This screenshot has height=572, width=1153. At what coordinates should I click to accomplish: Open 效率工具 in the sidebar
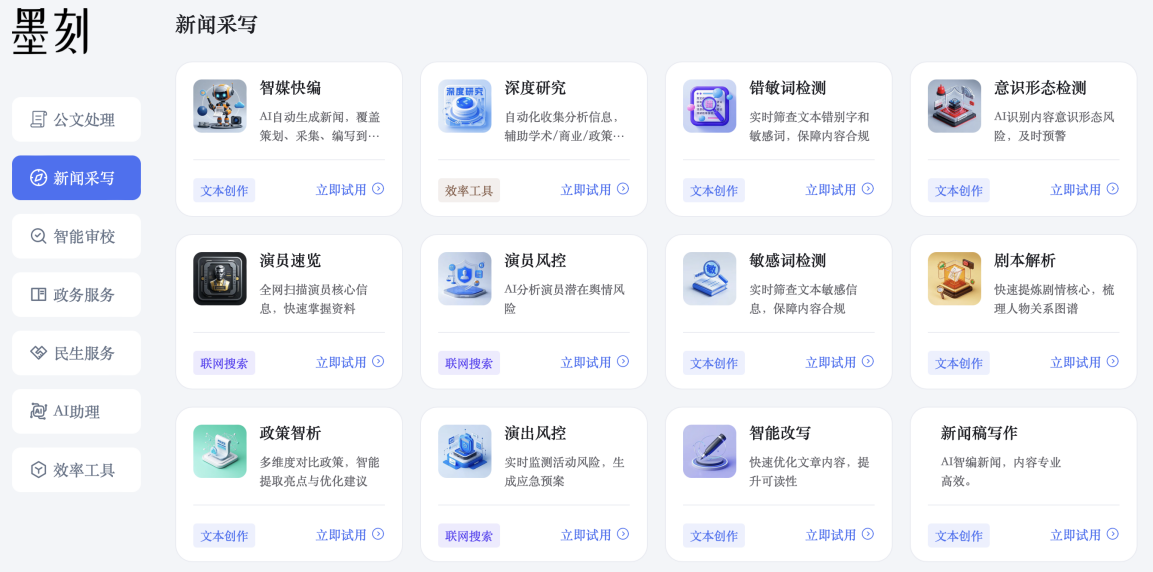[x=76, y=470]
